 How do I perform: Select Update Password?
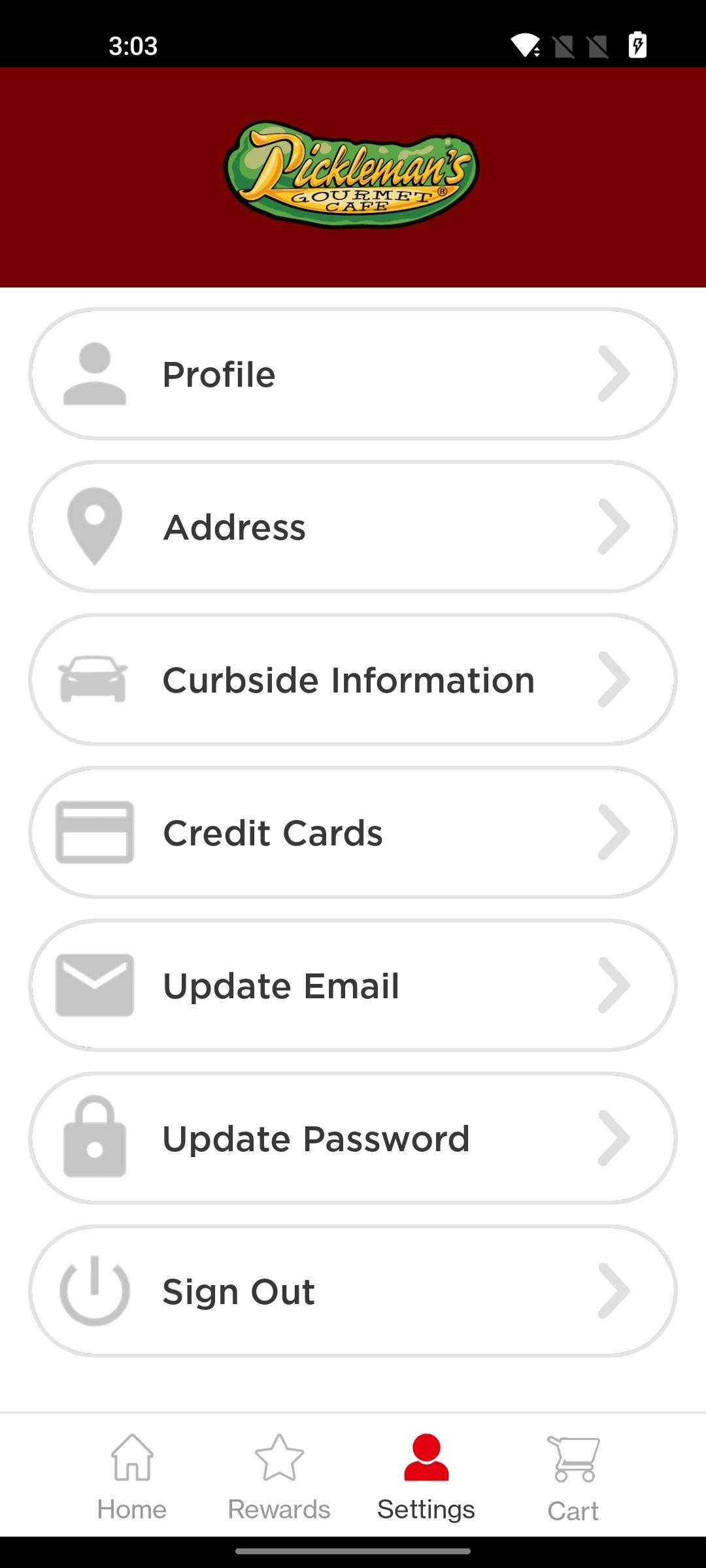[x=353, y=1138]
